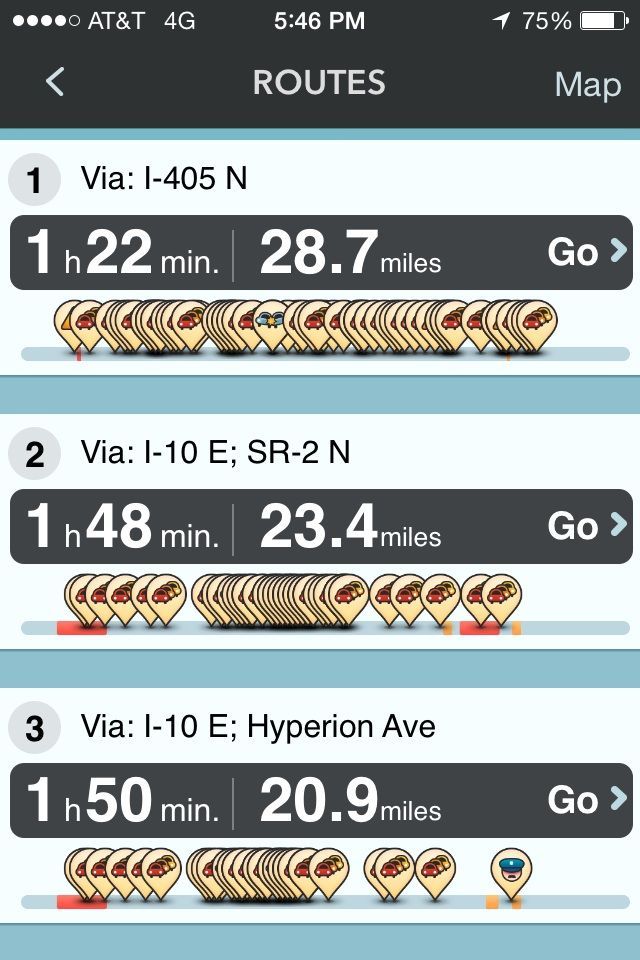Choose the route via I-10 E; SR-2 N
This screenshot has height=960, width=640.
(x=586, y=525)
